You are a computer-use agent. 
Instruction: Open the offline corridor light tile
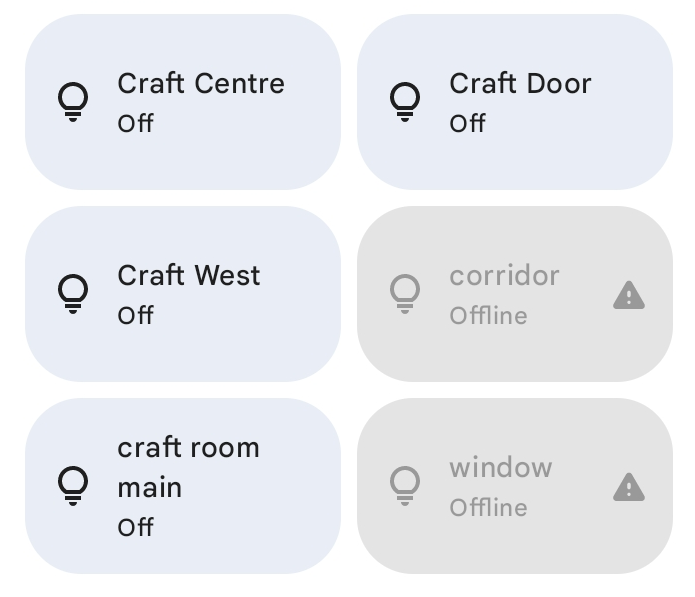click(514, 294)
